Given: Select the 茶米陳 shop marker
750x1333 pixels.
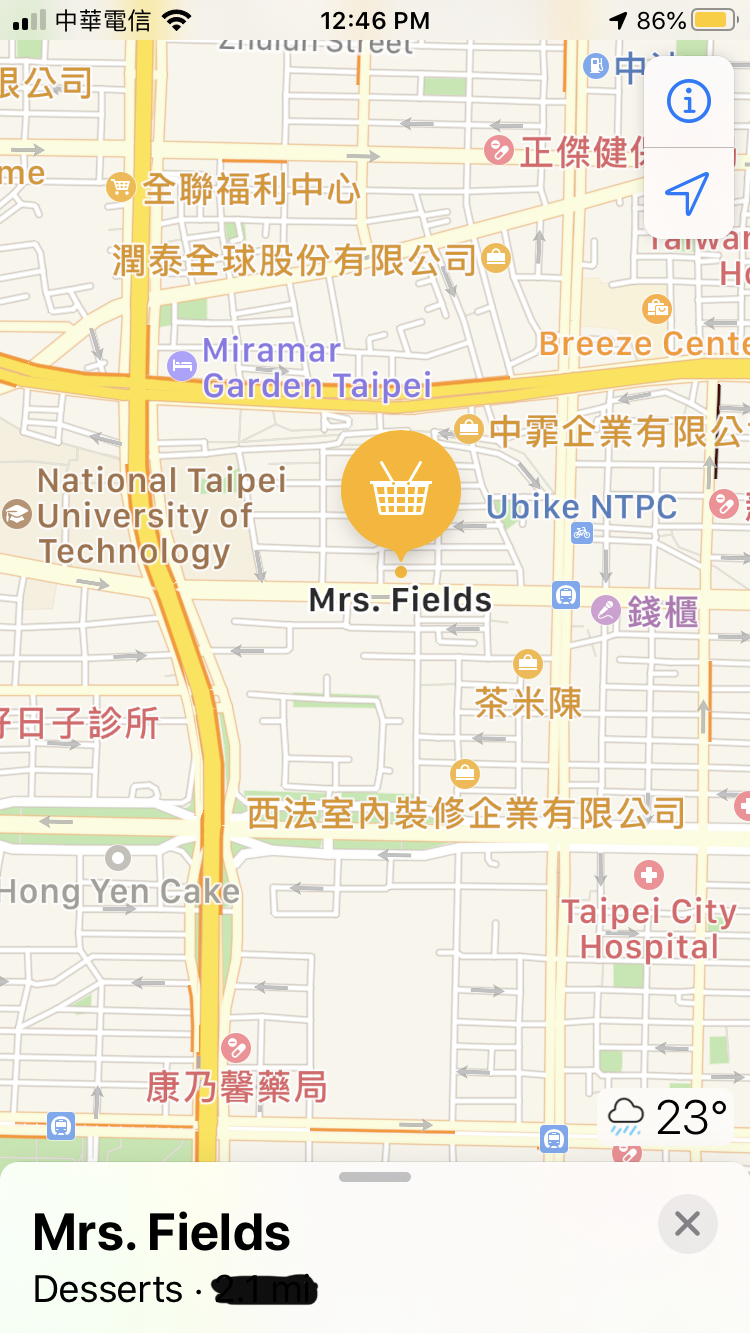Looking at the screenshot, I should click(x=527, y=663).
